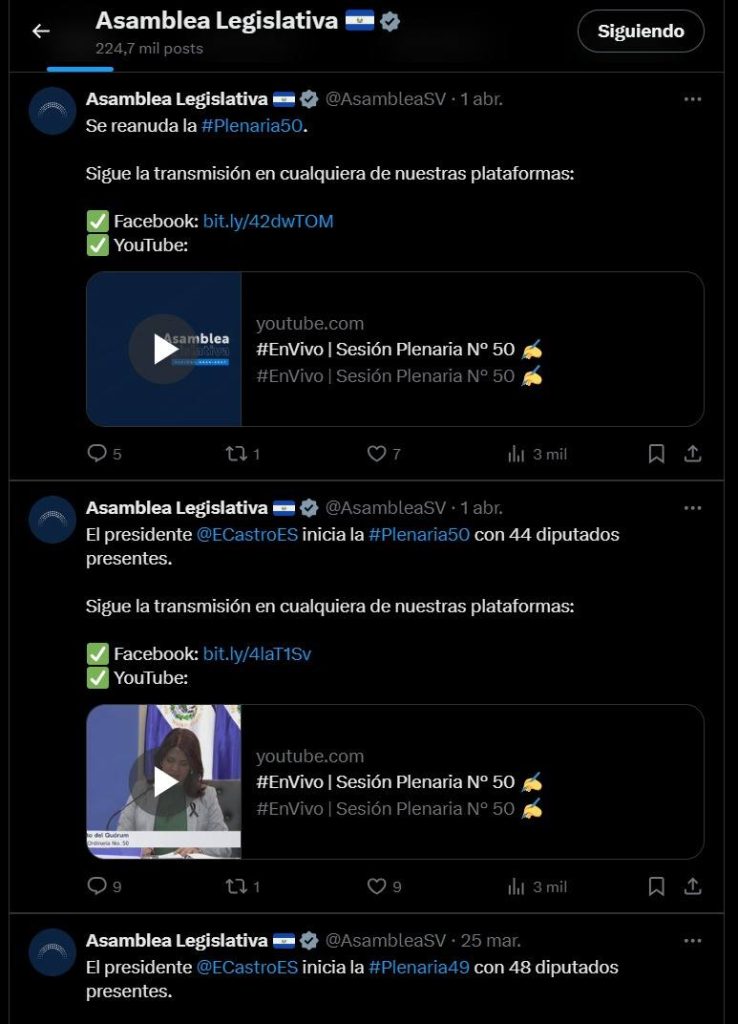Tap the Siguiendo button
Screen dimensions: 738x1024
click(x=640, y=31)
